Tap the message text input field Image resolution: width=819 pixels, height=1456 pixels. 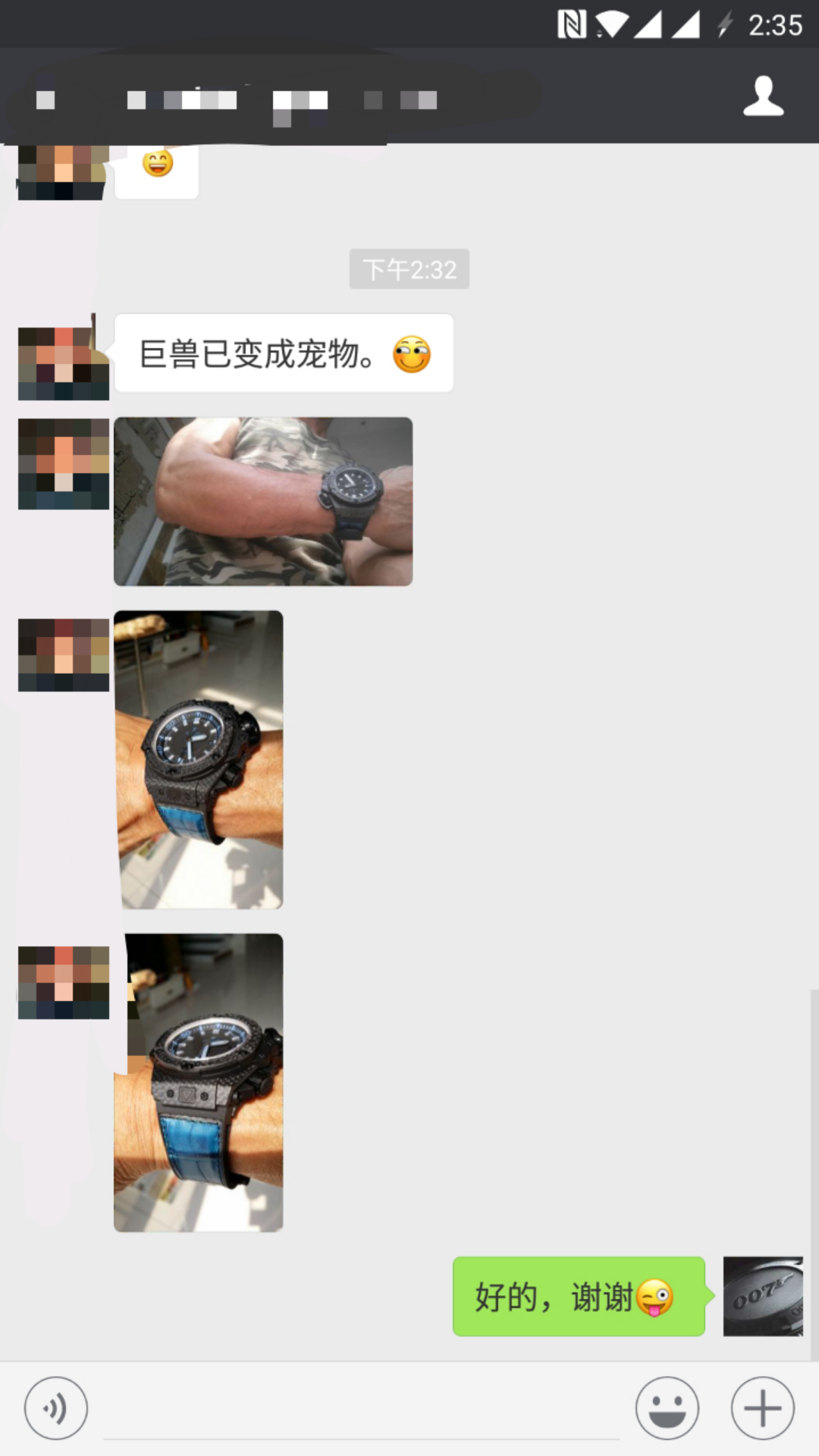[361, 1410]
